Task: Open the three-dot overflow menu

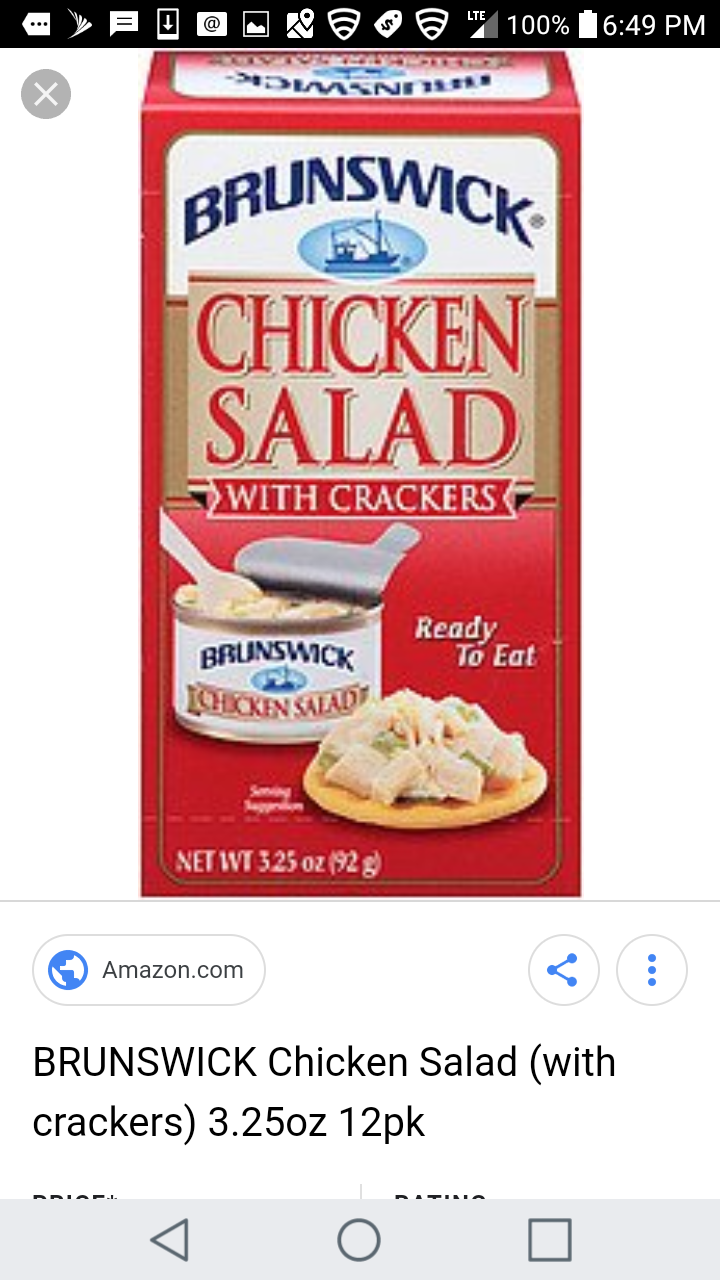Action: pyautogui.click(x=651, y=969)
